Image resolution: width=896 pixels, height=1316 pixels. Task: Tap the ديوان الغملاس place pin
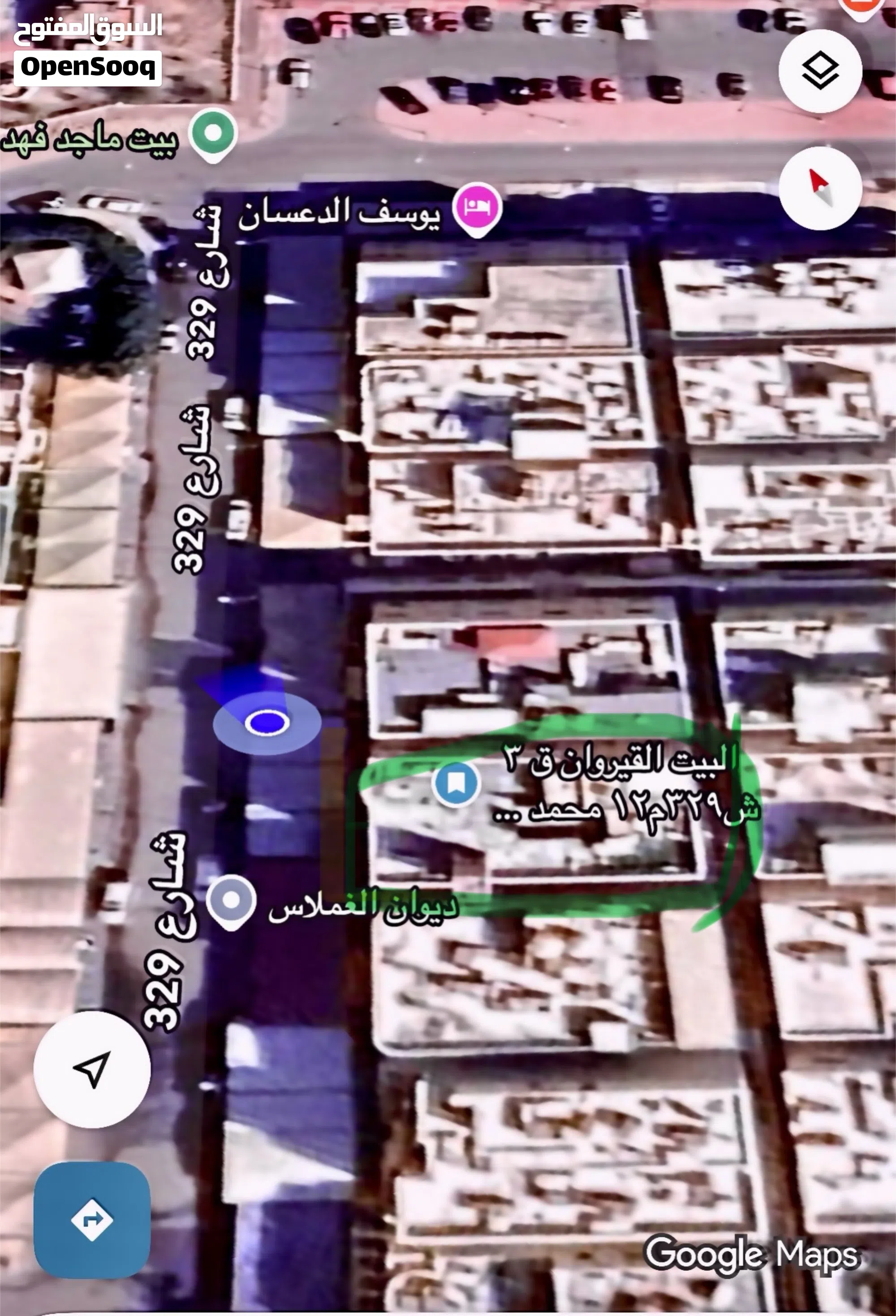tap(231, 900)
